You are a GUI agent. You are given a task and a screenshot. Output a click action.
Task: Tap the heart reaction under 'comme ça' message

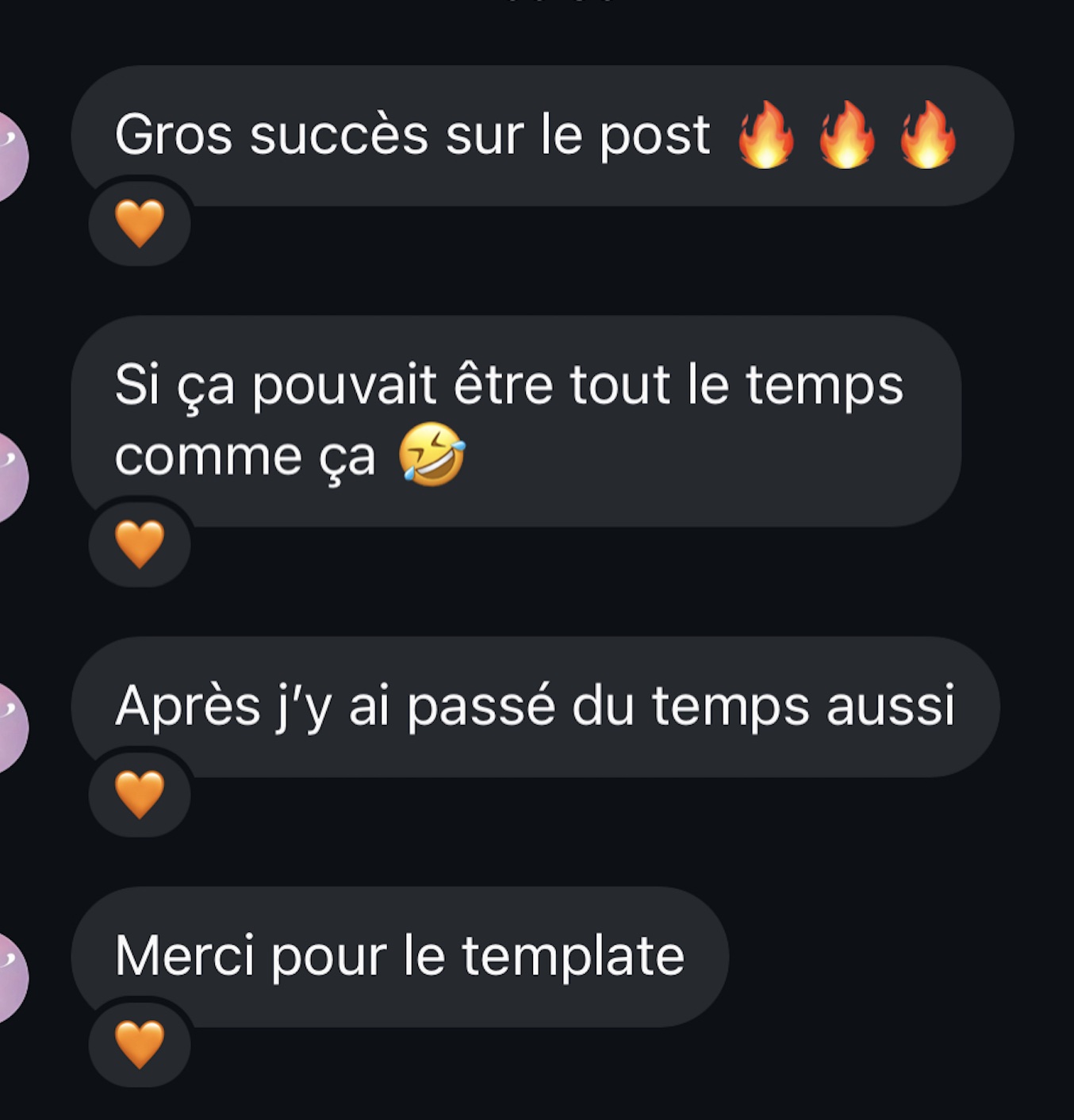[140, 543]
